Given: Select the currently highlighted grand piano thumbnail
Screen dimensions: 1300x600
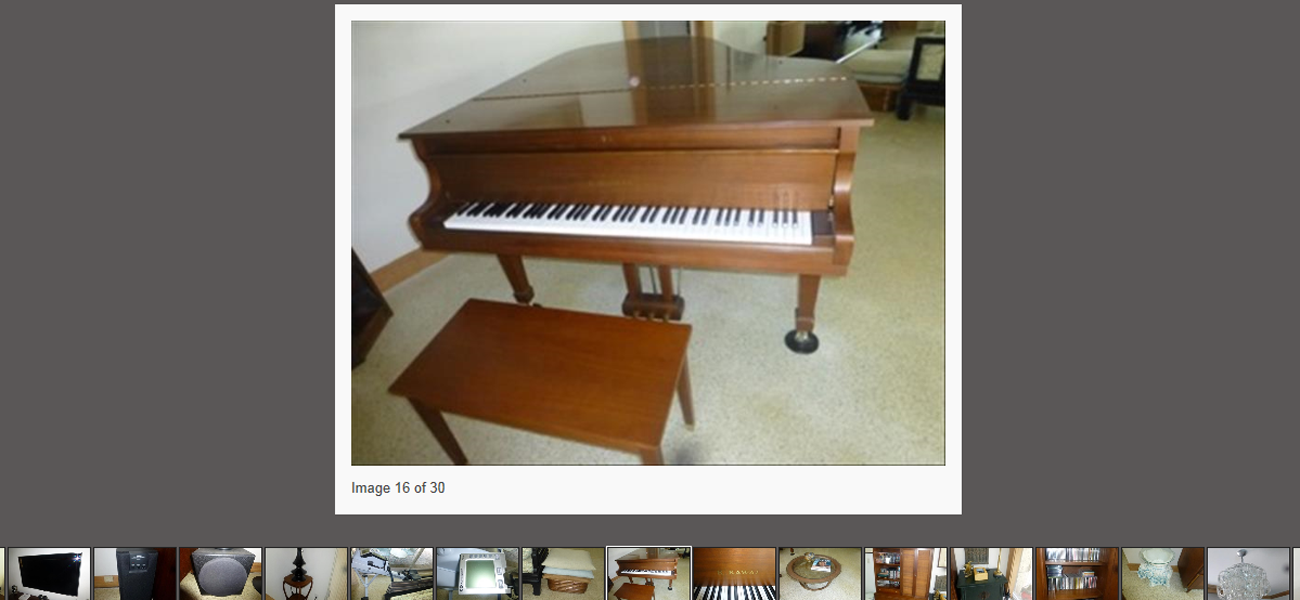Looking at the screenshot, I should tap(649, 574).
